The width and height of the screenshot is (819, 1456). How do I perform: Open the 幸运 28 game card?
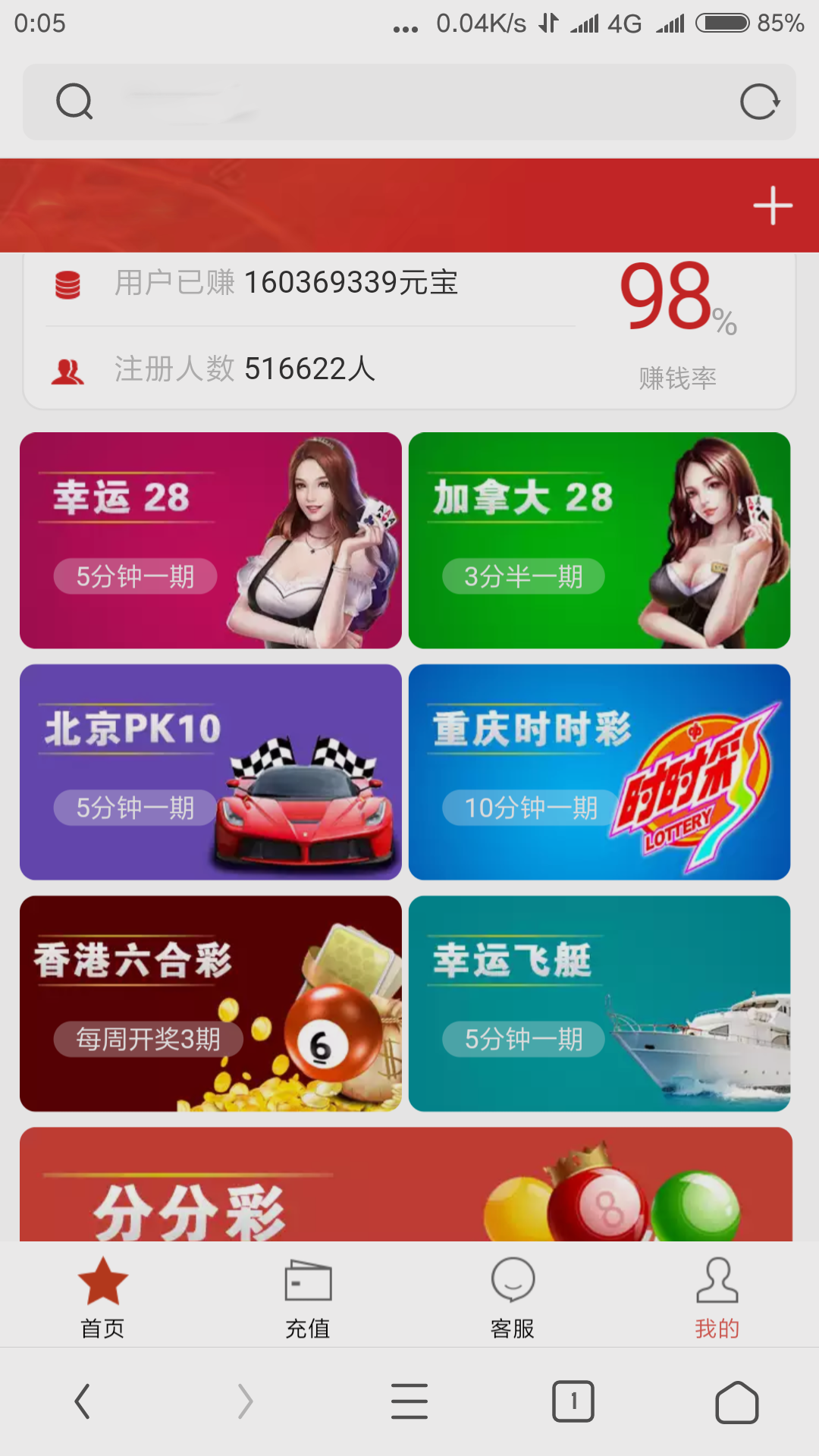tap(211, 540)
